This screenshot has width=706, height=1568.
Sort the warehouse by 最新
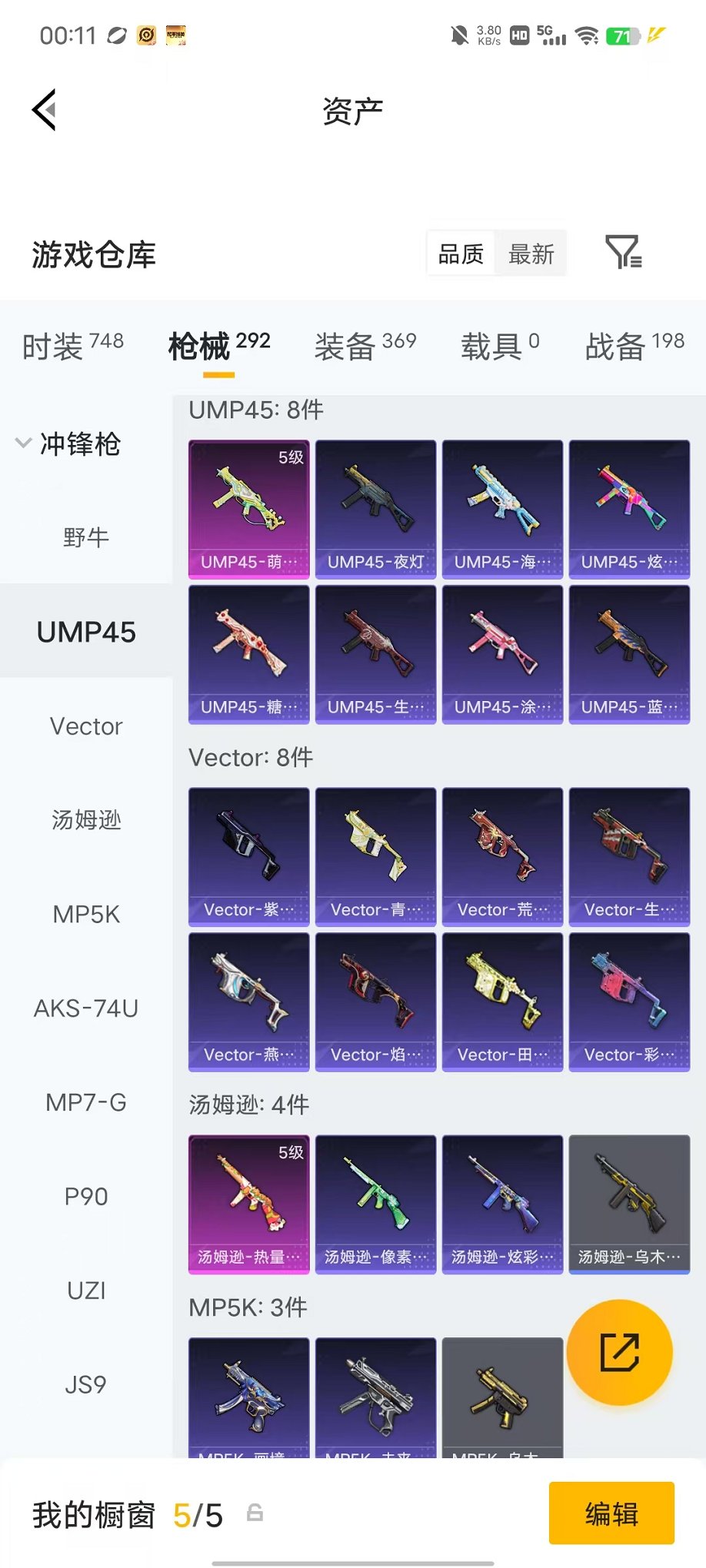(531, 254)
